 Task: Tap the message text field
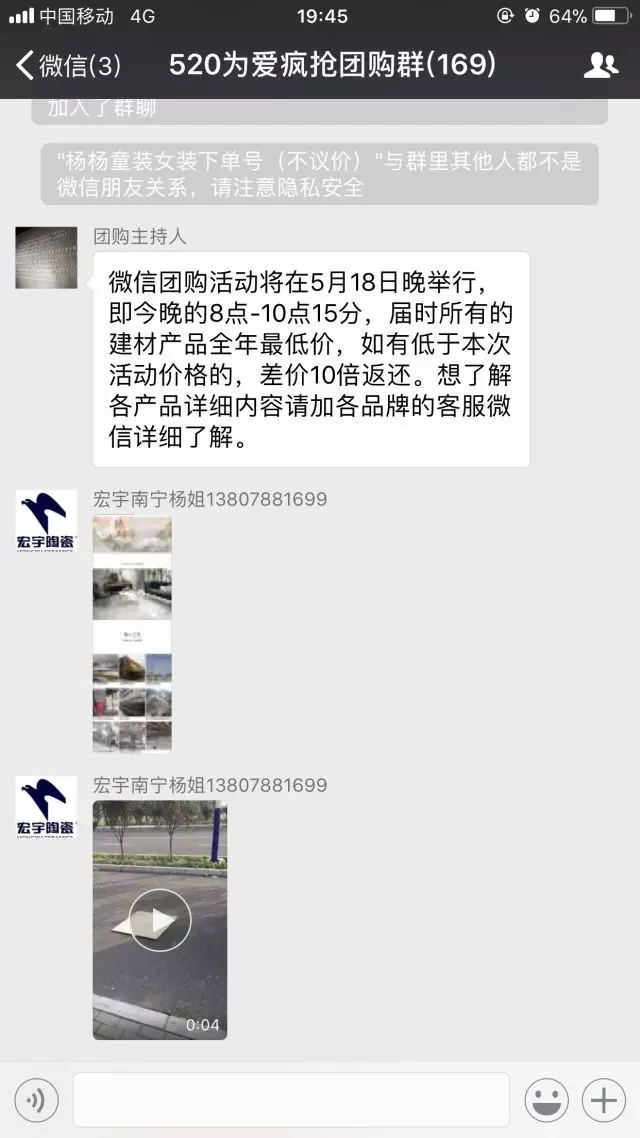[x=291, y=1100]
